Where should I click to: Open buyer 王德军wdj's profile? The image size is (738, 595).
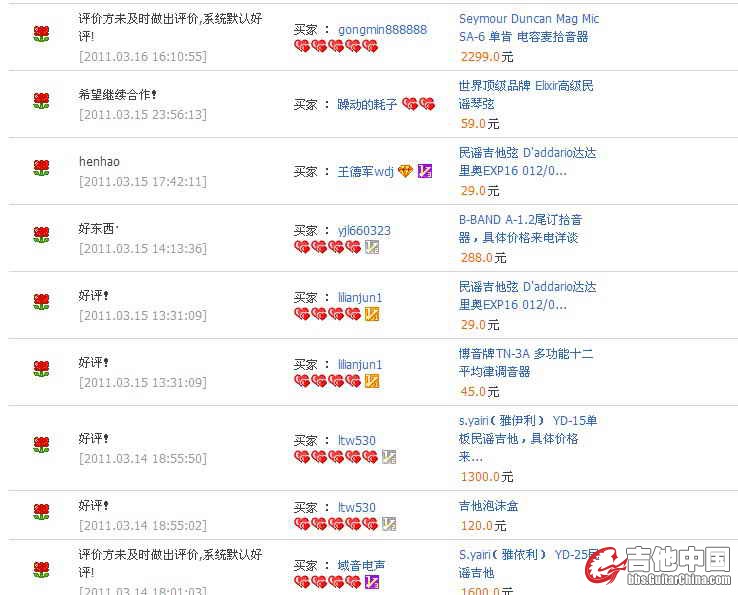pyautogui.click(x=365, y=172)
